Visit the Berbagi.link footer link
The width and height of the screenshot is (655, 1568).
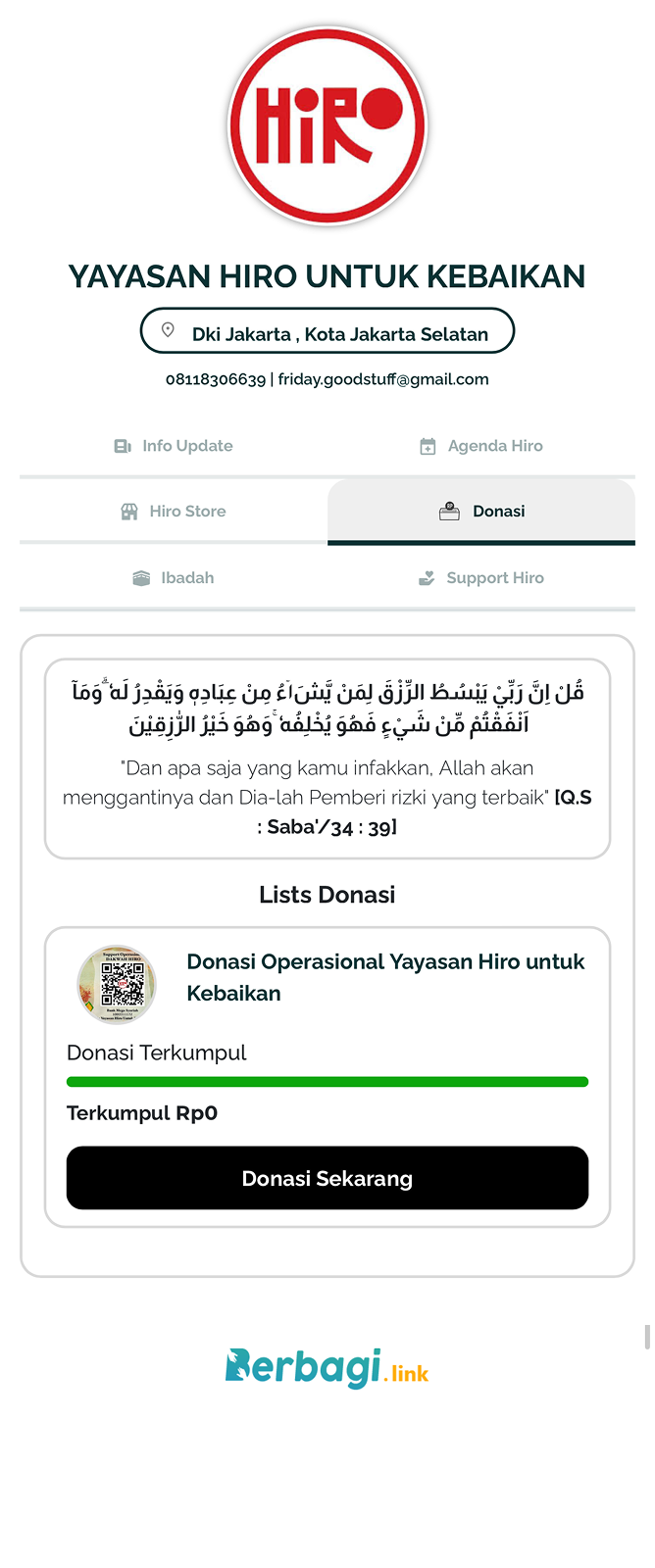pos(327,1368)
